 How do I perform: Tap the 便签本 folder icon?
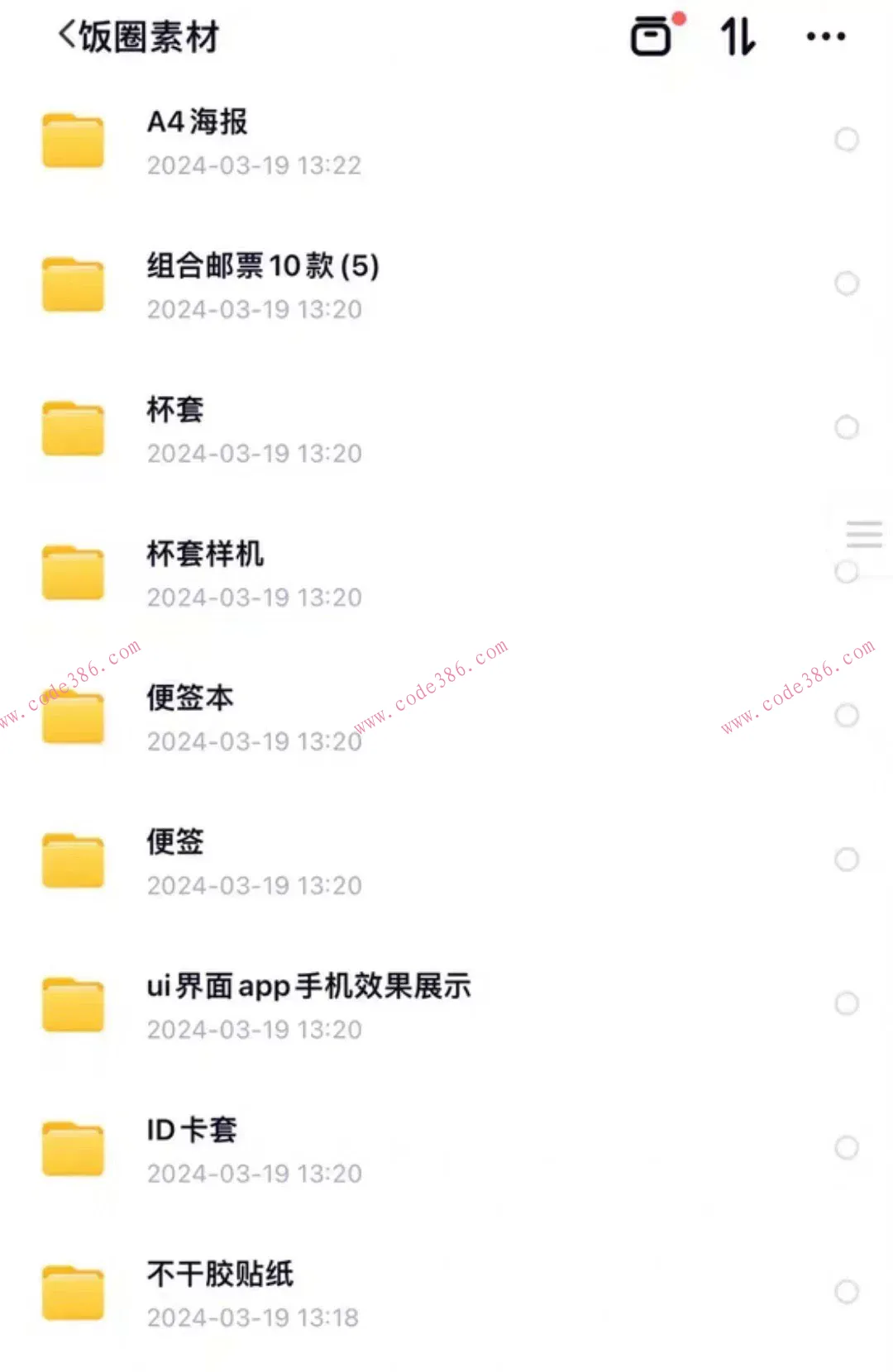(73, 716)
